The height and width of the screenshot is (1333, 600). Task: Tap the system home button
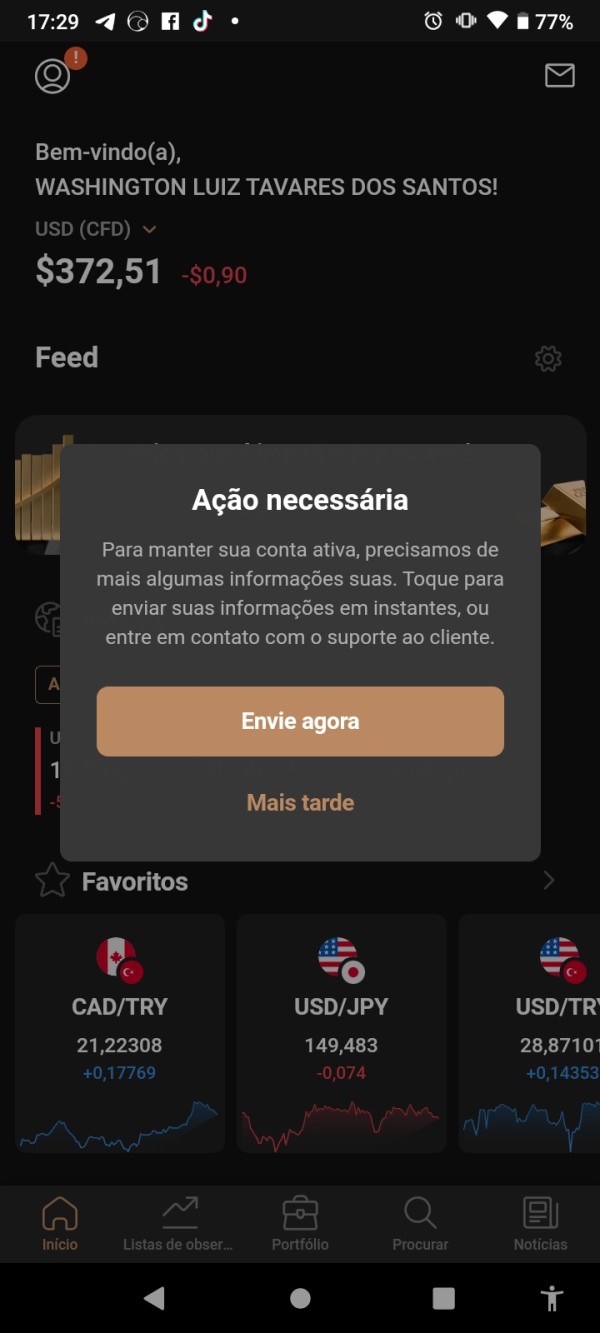point(300,1298)
